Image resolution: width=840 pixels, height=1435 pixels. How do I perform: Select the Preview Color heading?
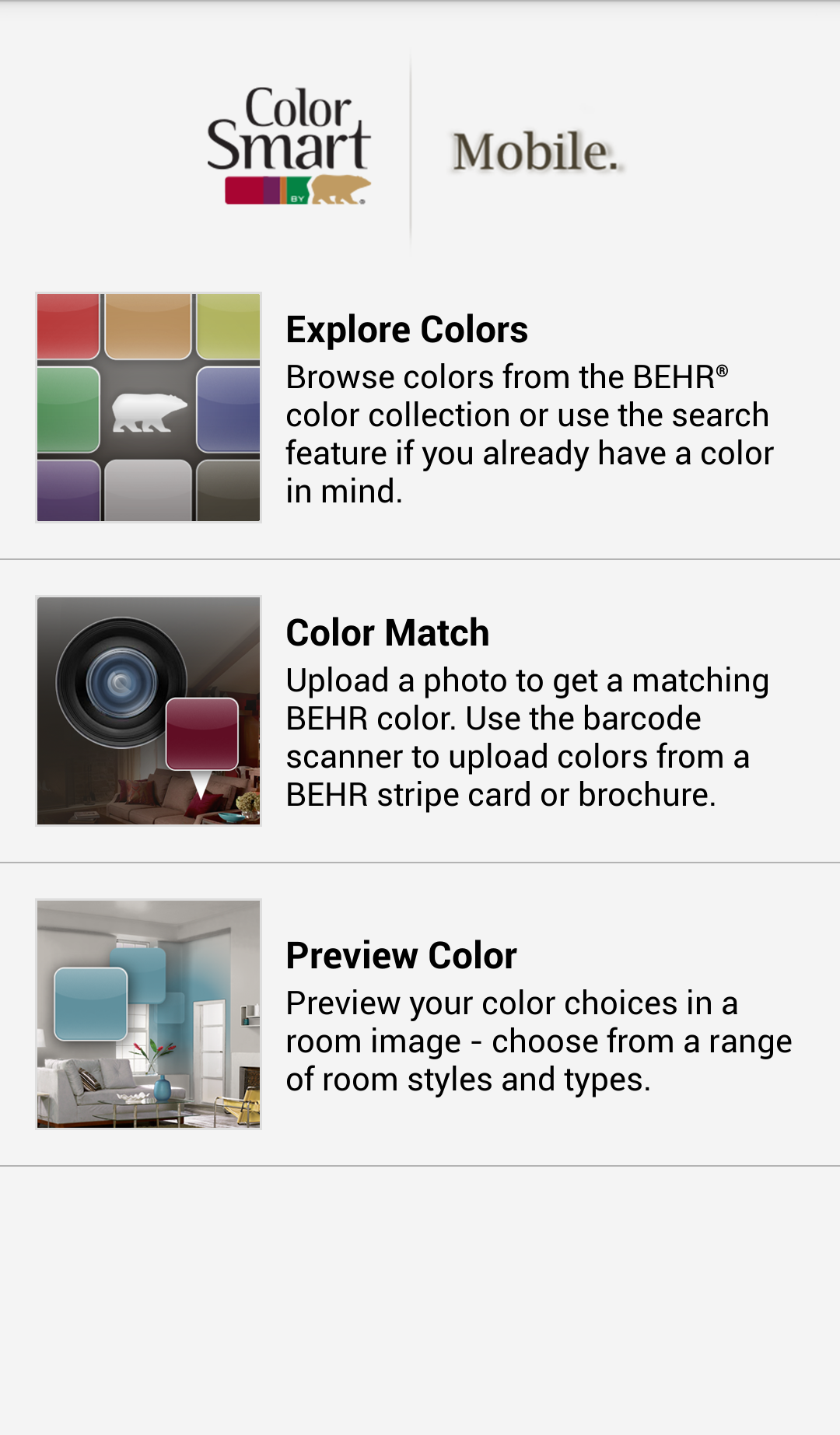coord(401,955)
